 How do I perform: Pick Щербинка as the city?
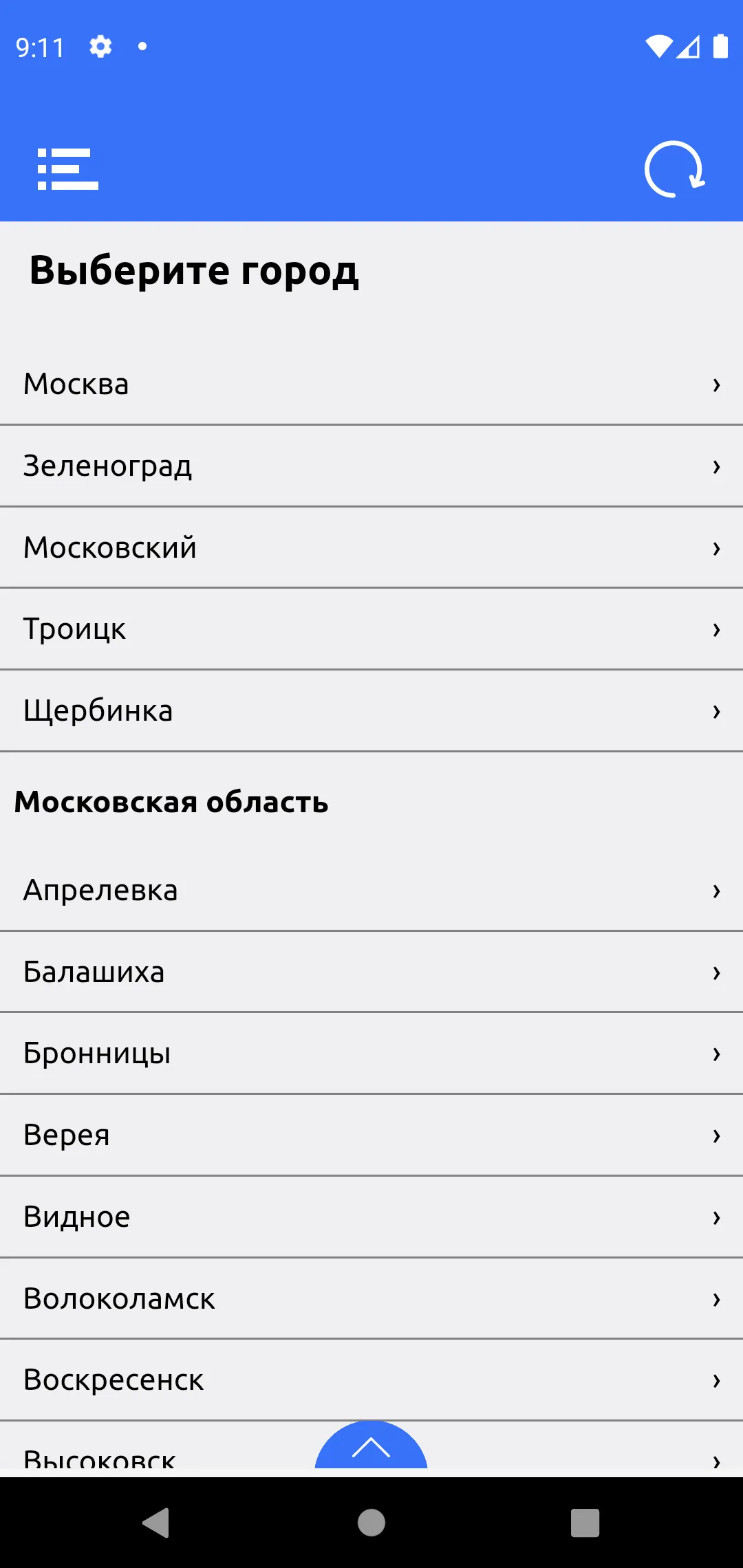(371, 711)
